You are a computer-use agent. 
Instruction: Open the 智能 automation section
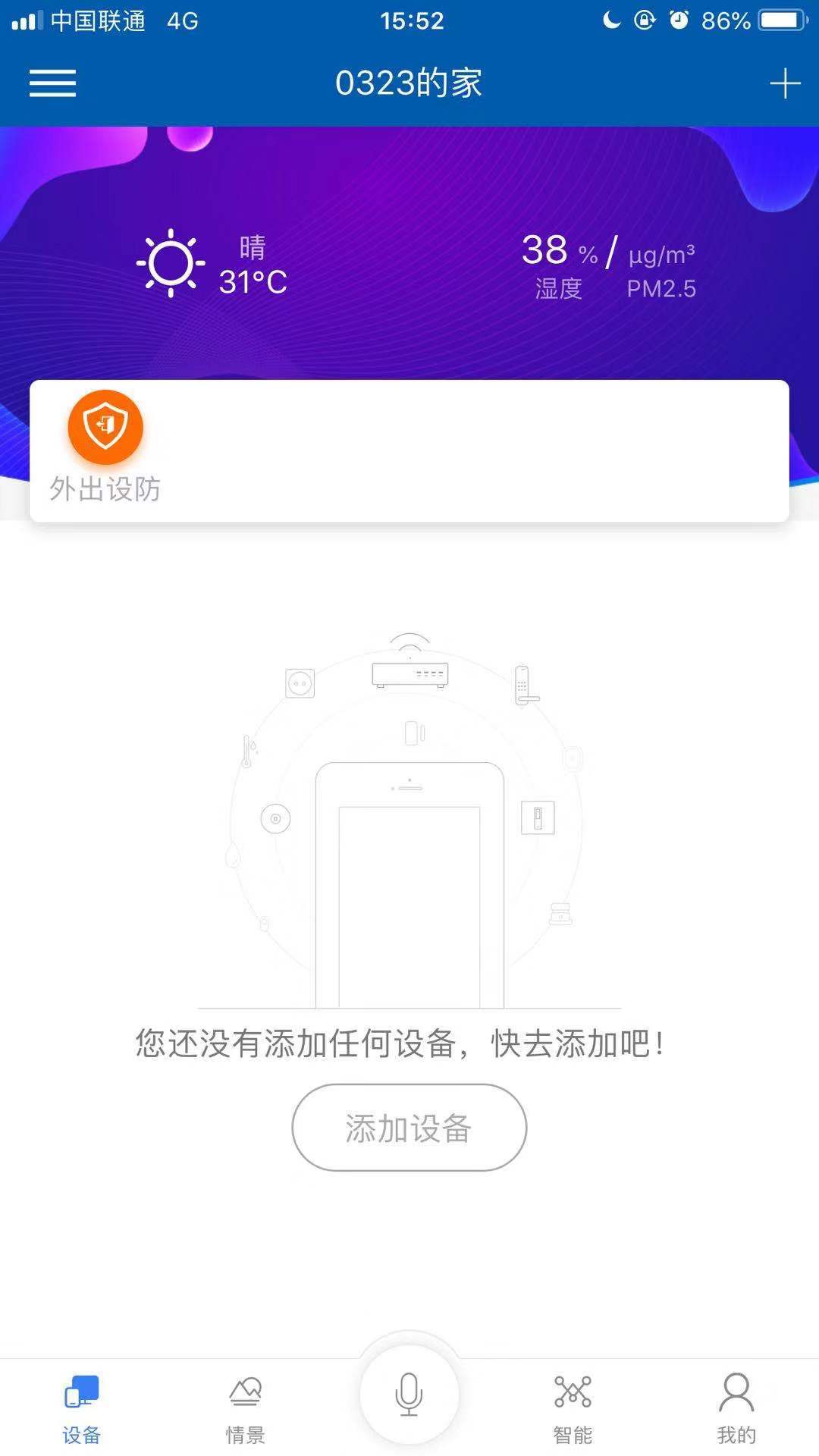tap(573, 1404)
